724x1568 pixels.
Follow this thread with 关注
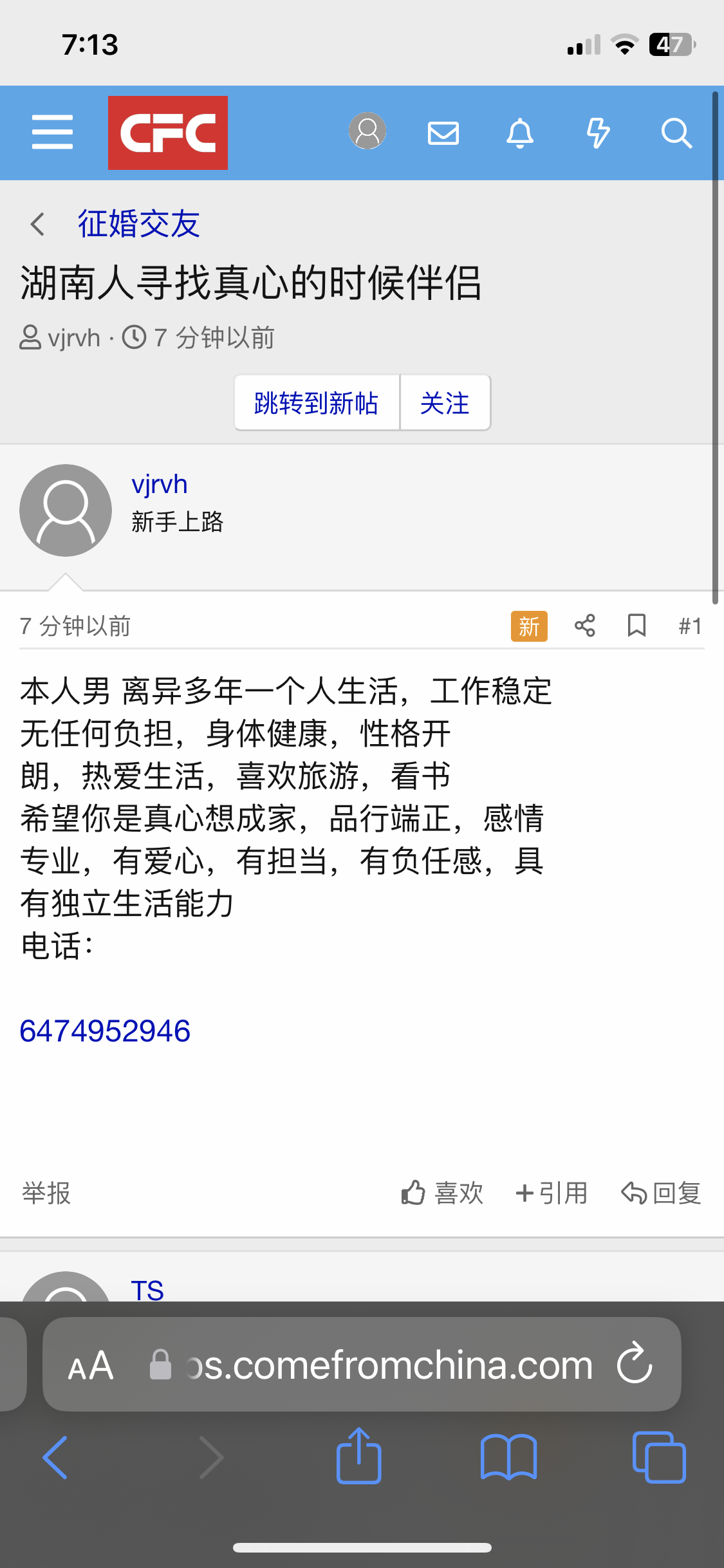tap(445, 404)
